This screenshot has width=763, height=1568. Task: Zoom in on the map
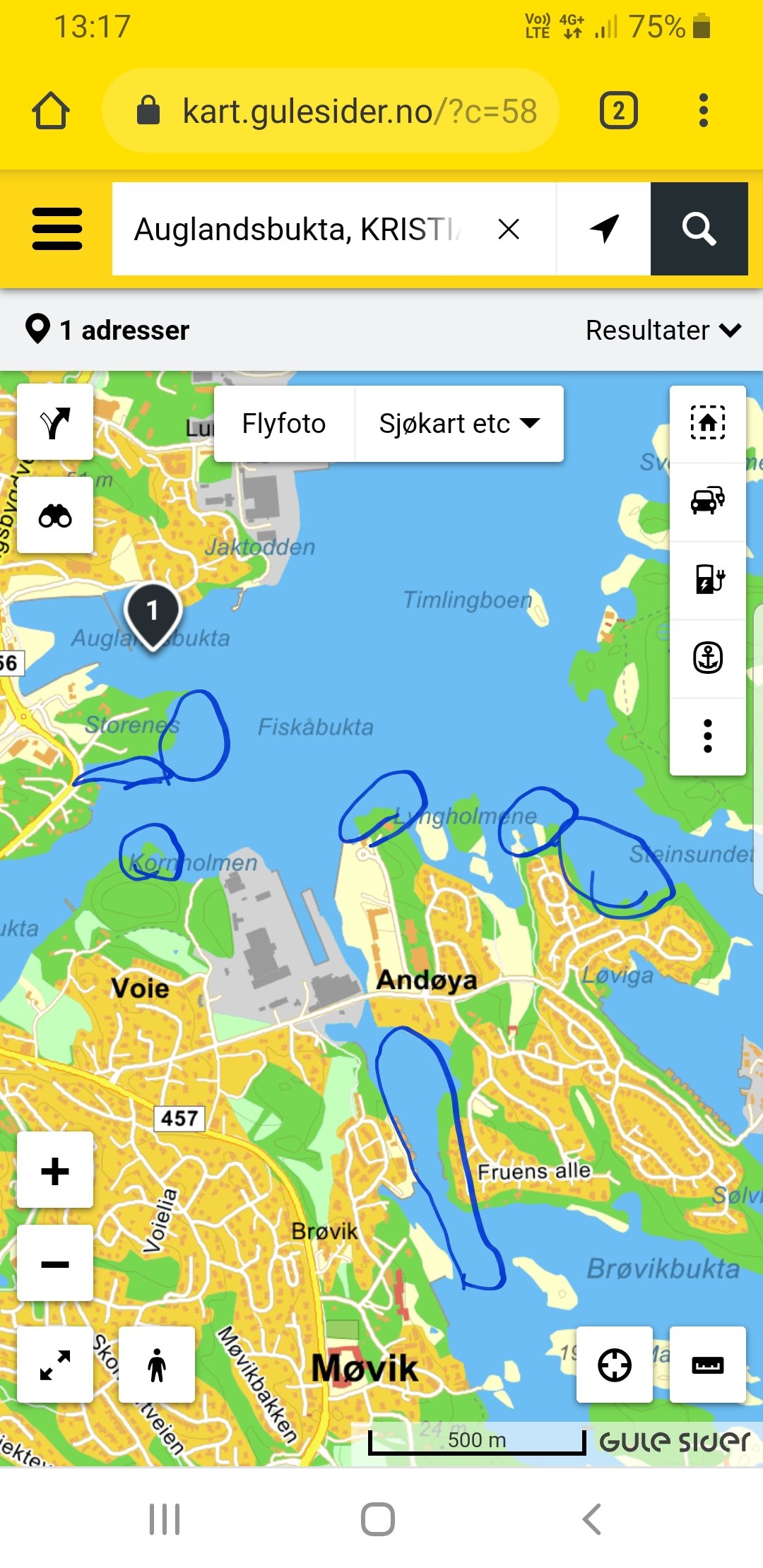[x=55, y=1170]
